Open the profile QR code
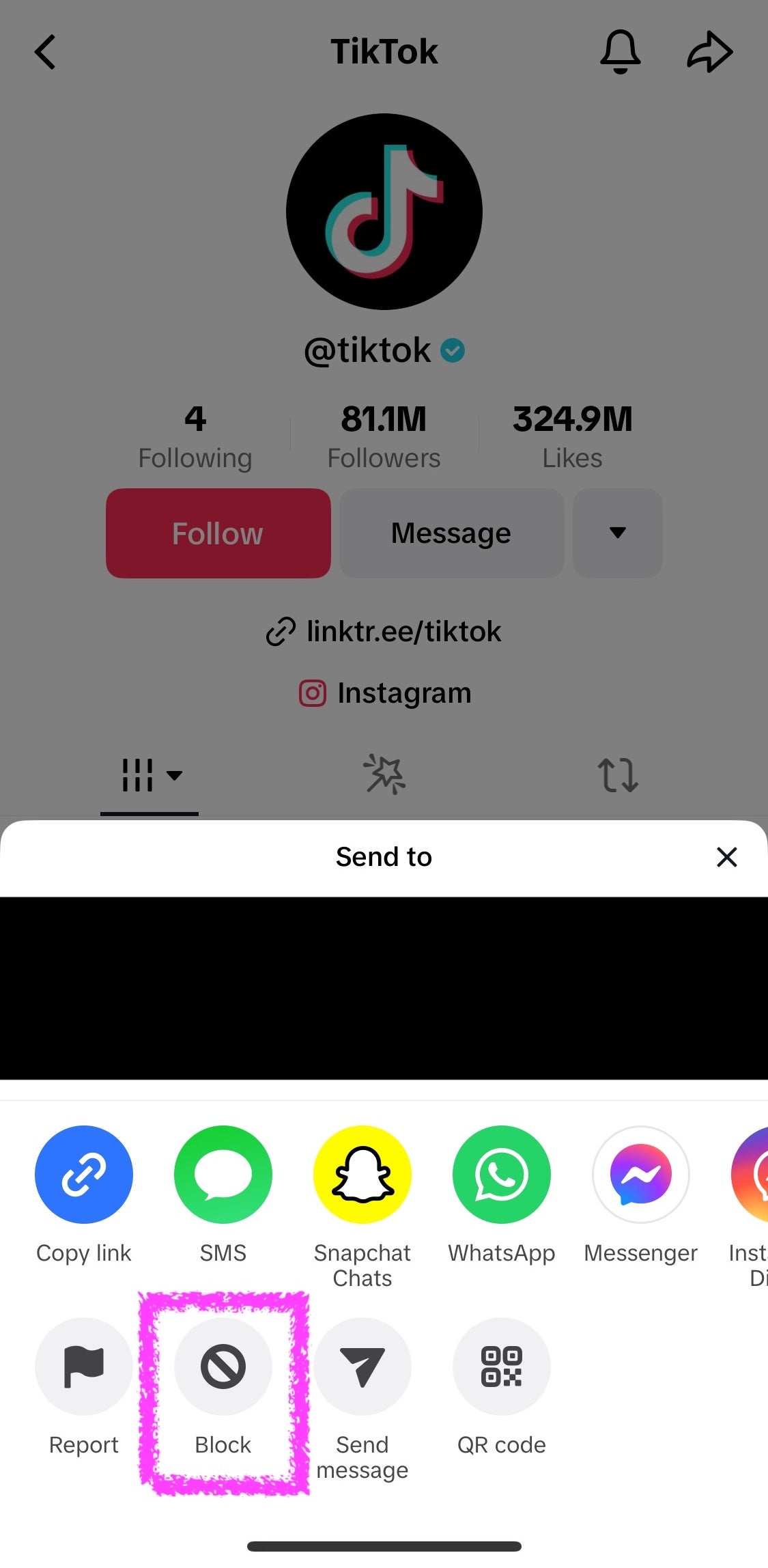The width and height of the screenshot is (768, 1568). [502, 1367]
